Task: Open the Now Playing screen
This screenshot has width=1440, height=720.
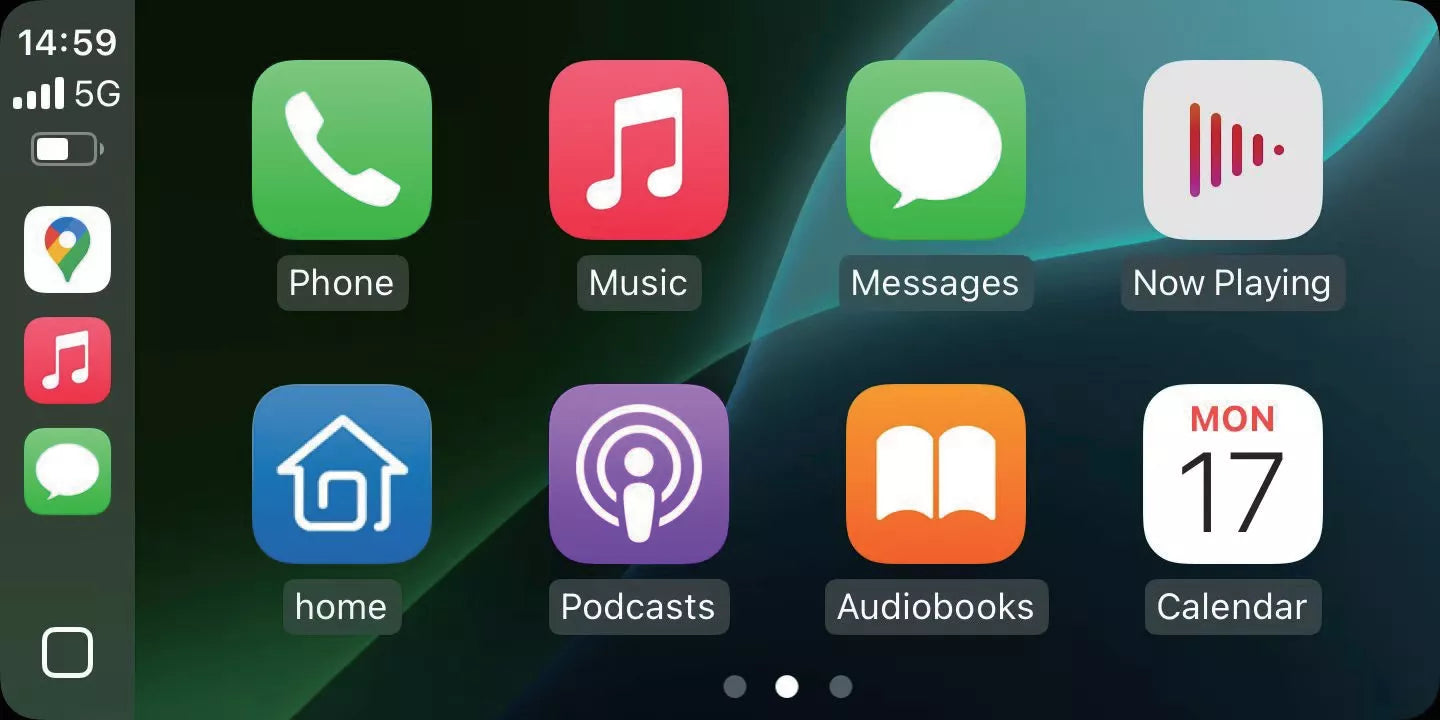Action: 1232,150
